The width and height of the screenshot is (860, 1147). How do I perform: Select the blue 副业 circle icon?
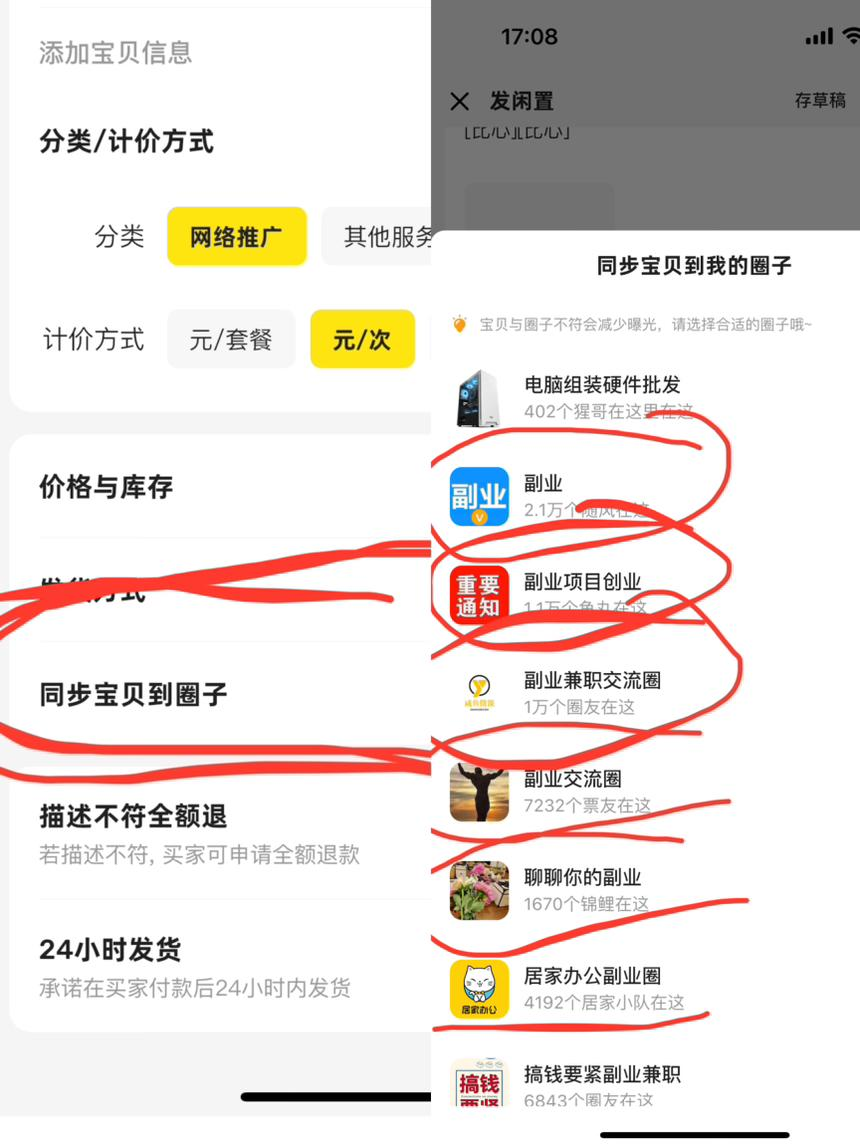(479, 495)
